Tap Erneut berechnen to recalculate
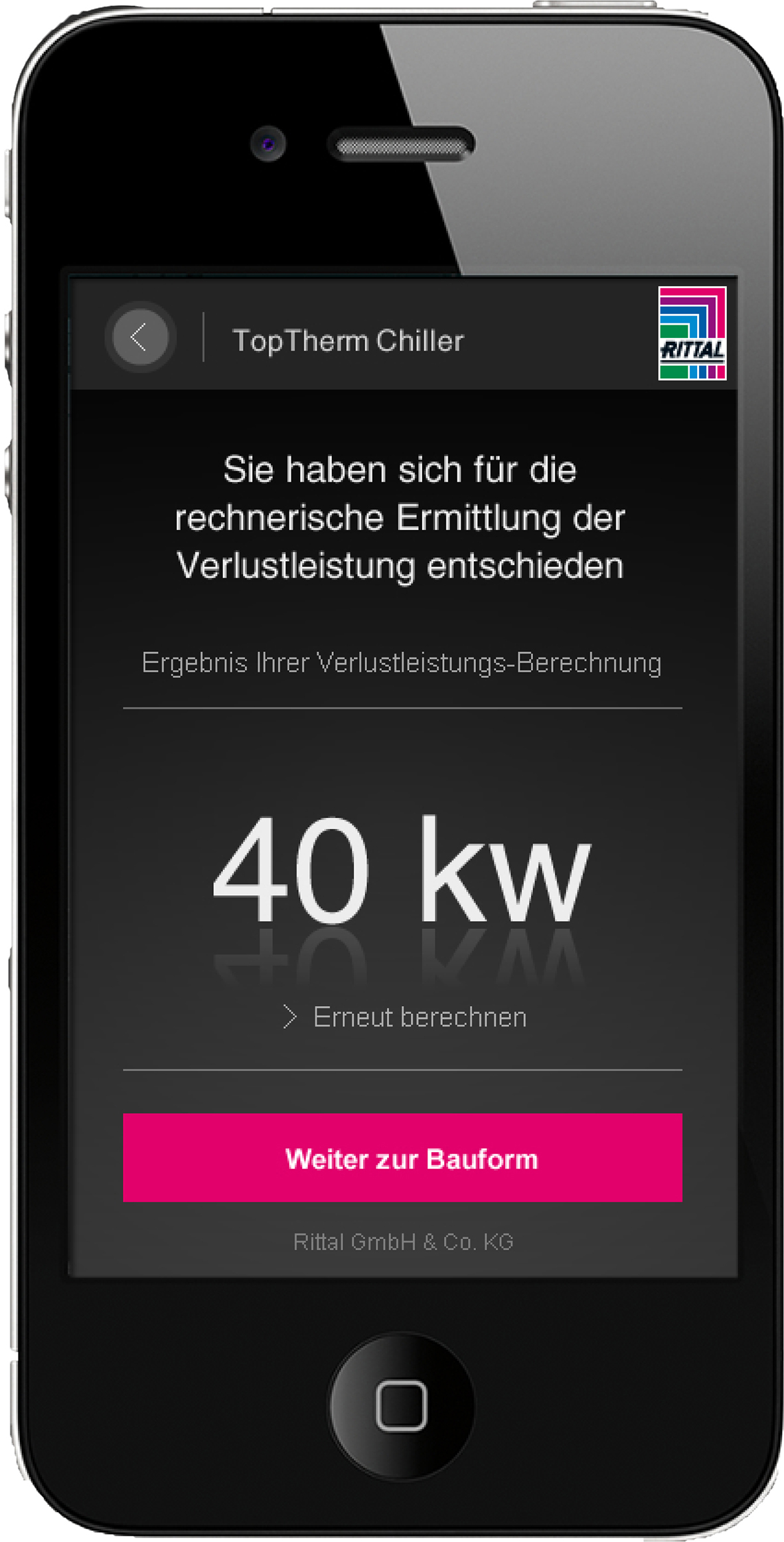This screenshot has height=1542, width=784. (x=405, y=1017)
